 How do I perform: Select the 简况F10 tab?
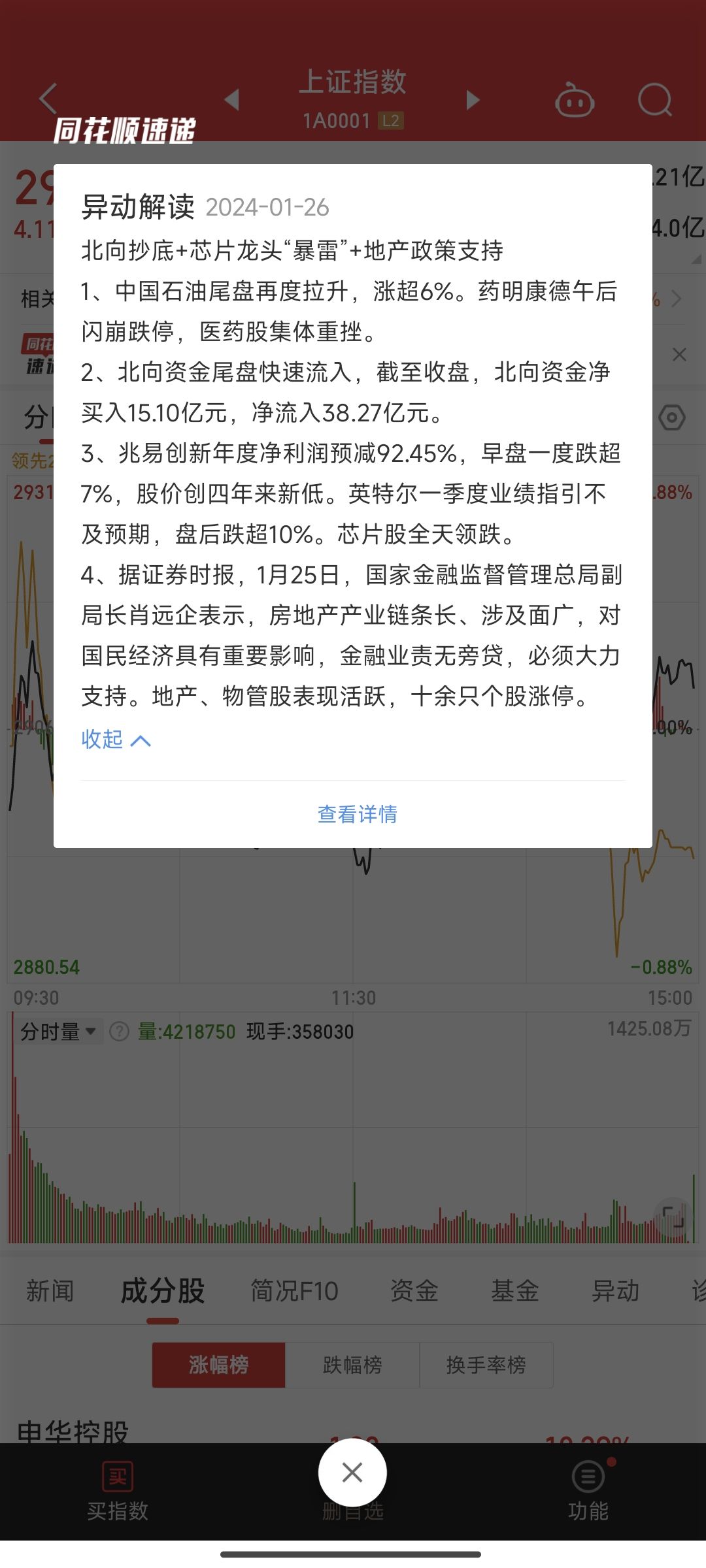[294, 1291]
